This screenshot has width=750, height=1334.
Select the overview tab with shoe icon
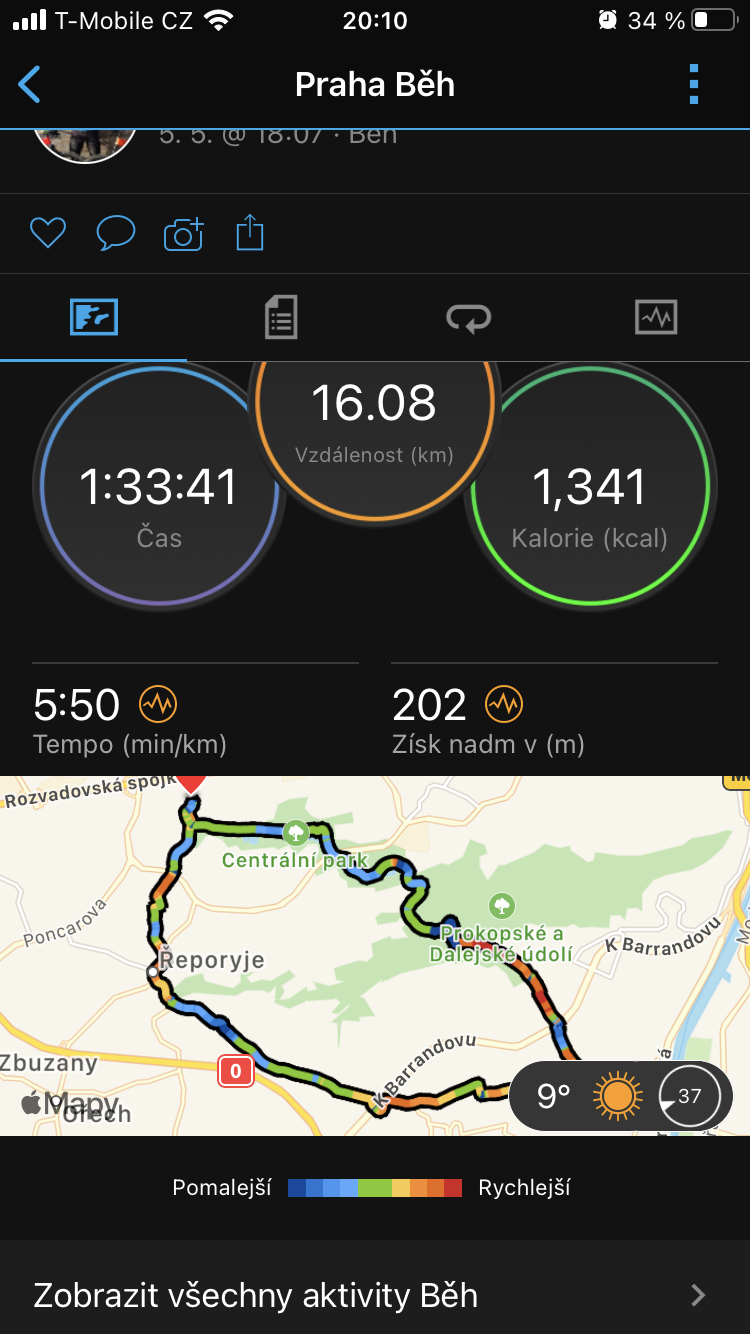[94, 318]
